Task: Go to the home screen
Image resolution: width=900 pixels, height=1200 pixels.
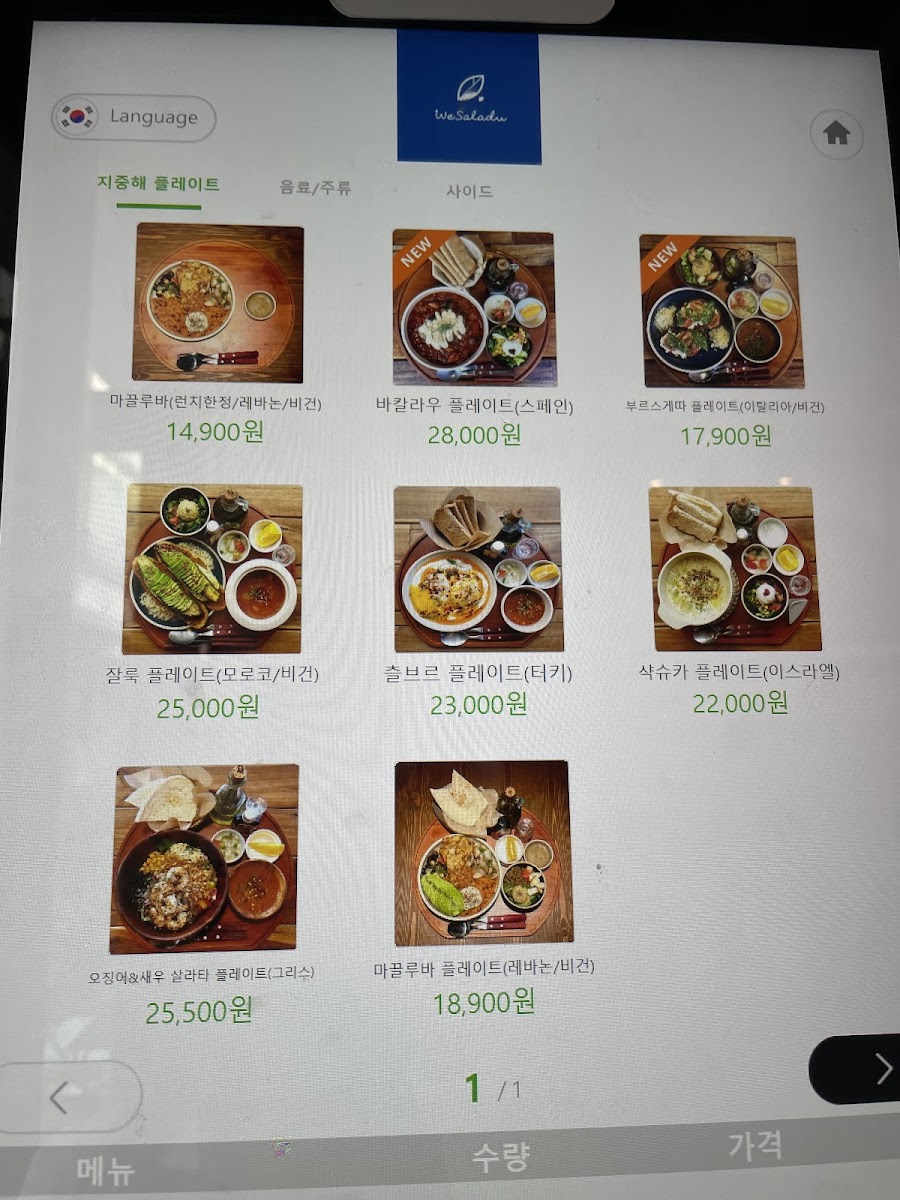Action: [x=836, y=133]
